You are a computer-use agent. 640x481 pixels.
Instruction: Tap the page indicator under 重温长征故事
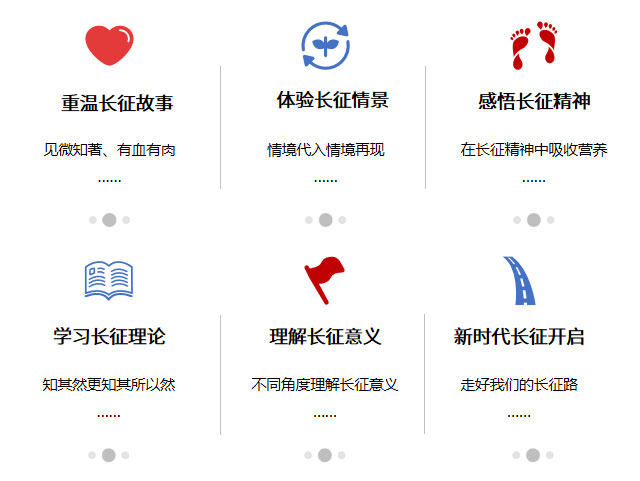point(109,220)
